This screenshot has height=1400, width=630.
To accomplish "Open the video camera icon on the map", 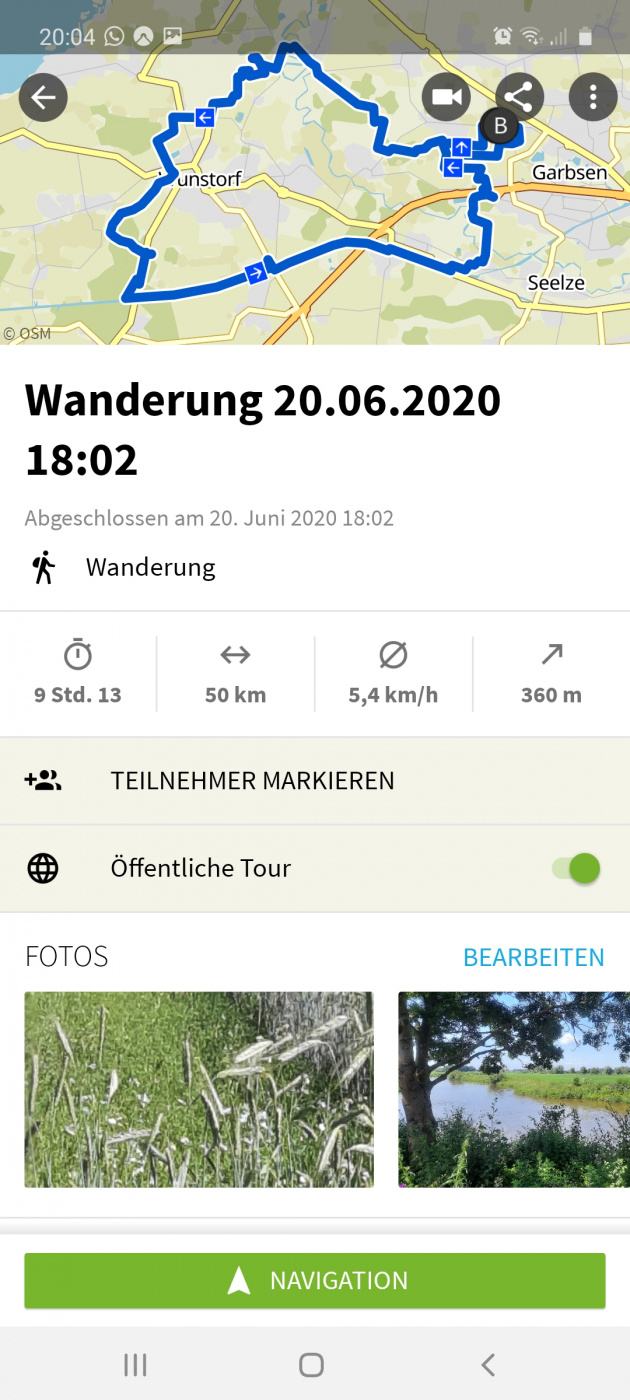I will coord(446,97).
